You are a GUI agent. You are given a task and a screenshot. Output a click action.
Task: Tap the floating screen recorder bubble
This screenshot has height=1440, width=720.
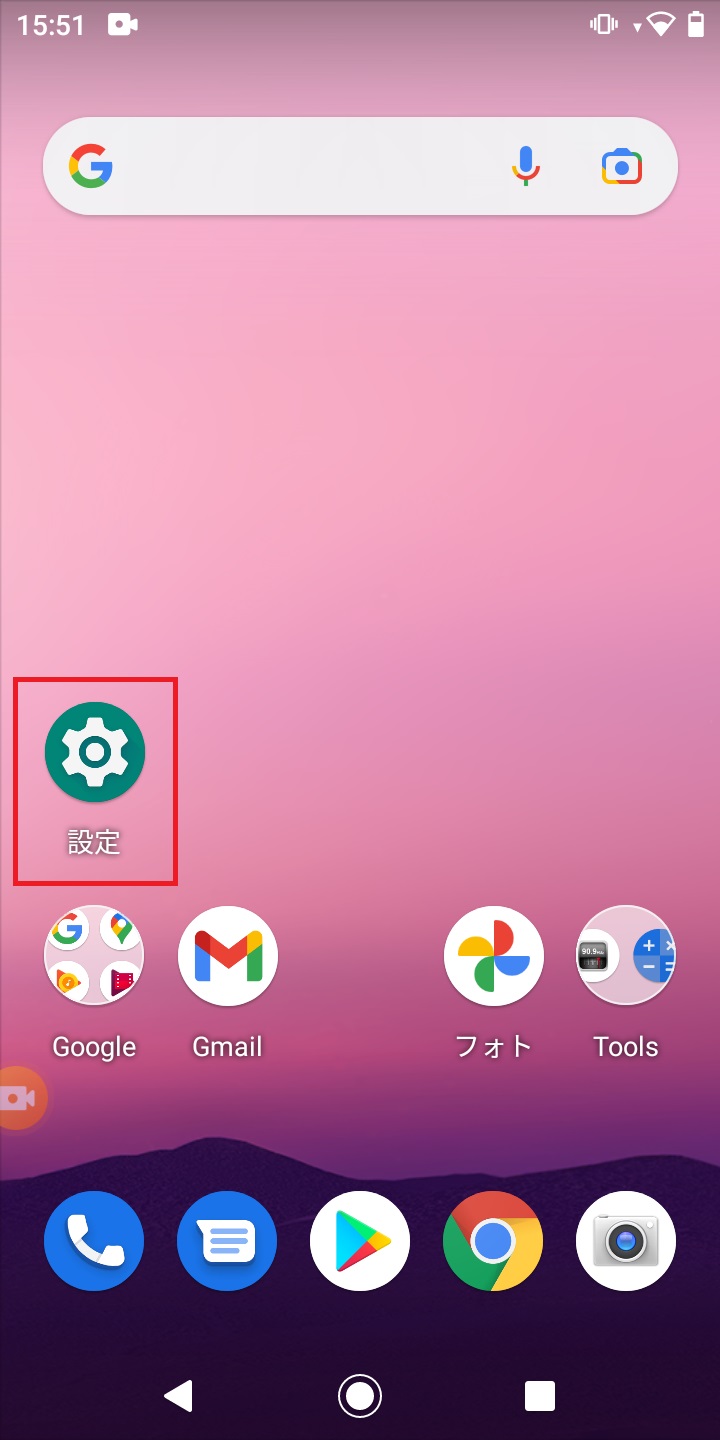click(20, 1098)
